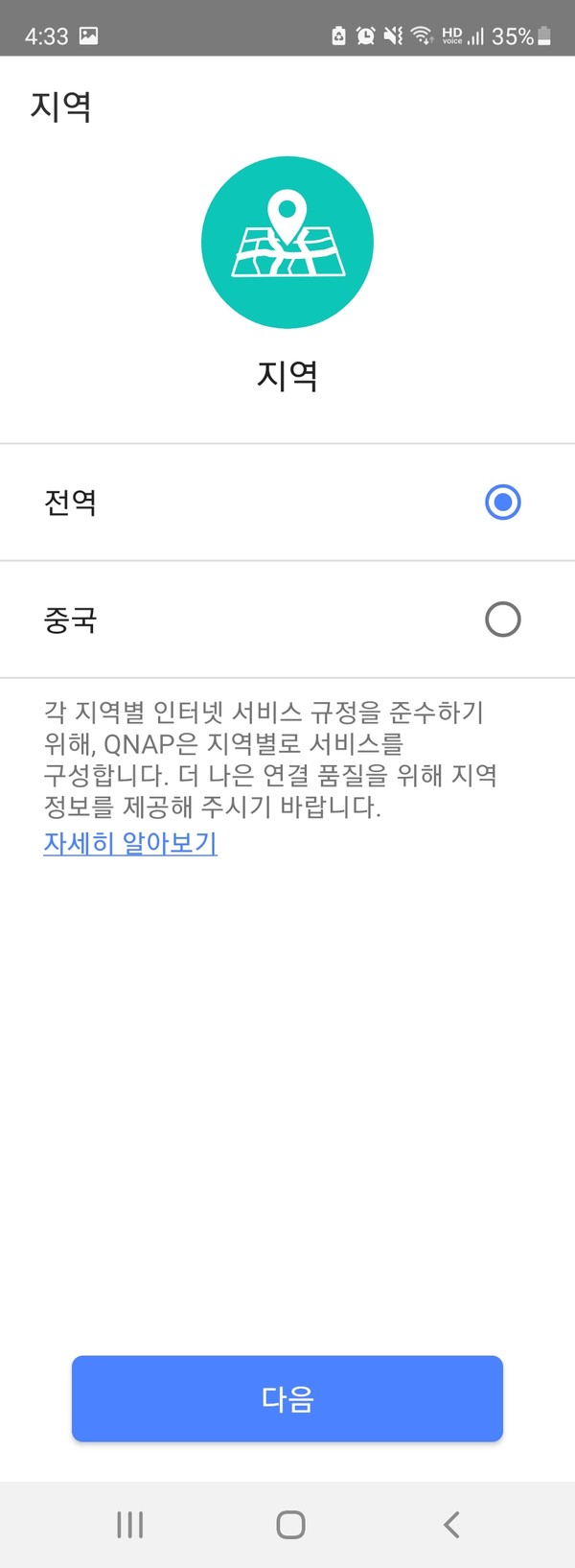Screen dimensions: 575x1568
Task: Go back with the system back button
Action: coord(451,1524)
